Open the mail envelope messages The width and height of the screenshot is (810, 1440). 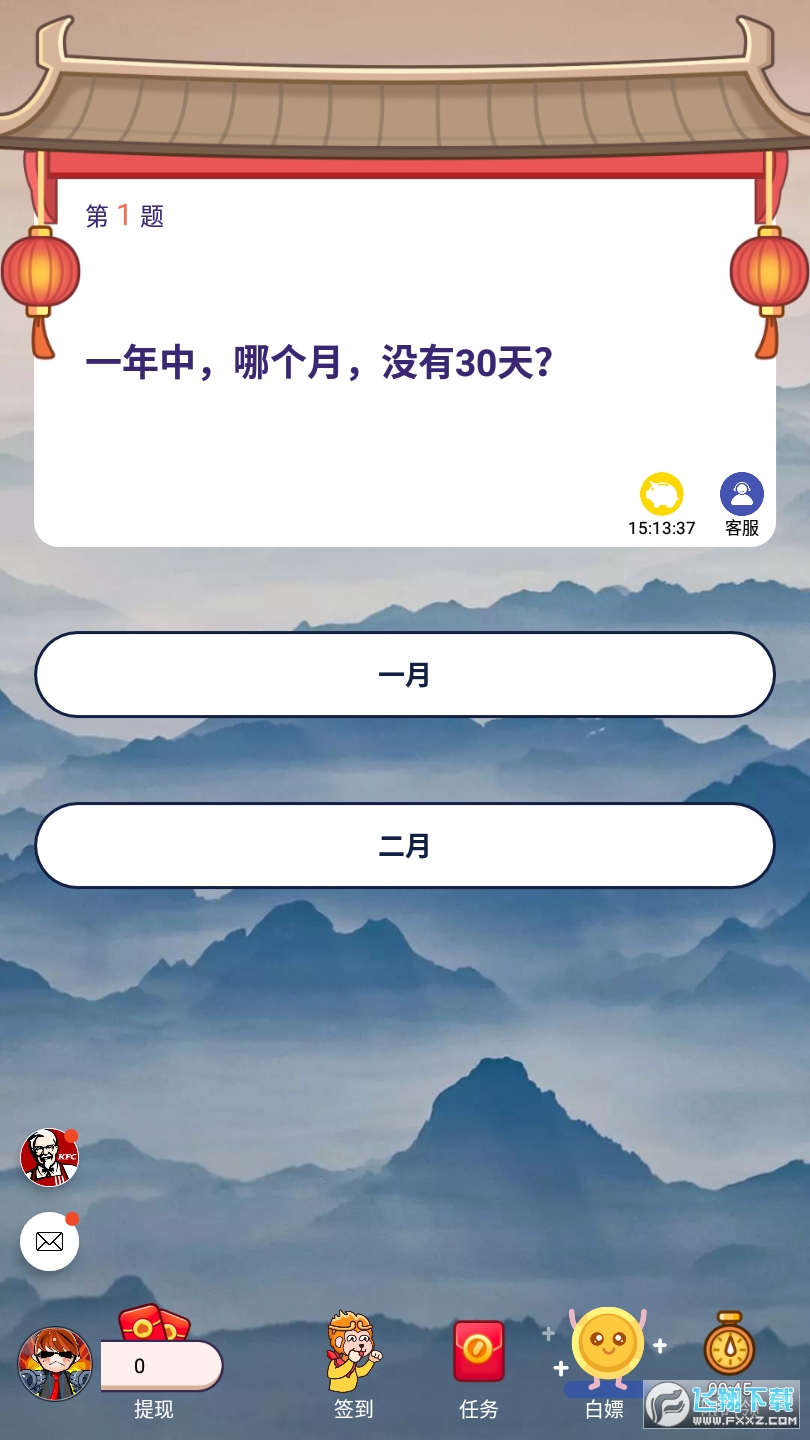49,1241
